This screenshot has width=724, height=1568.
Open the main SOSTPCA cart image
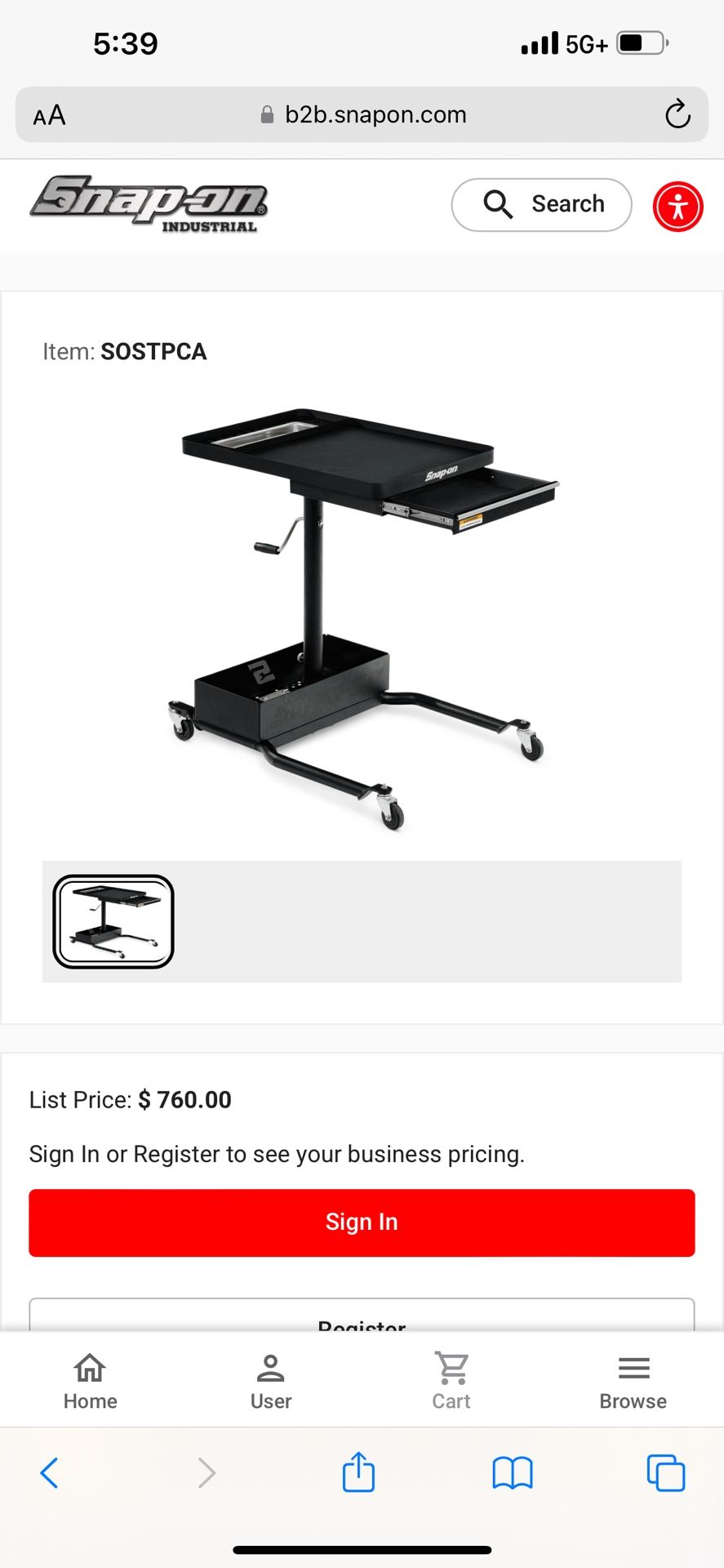click(362, 617)
